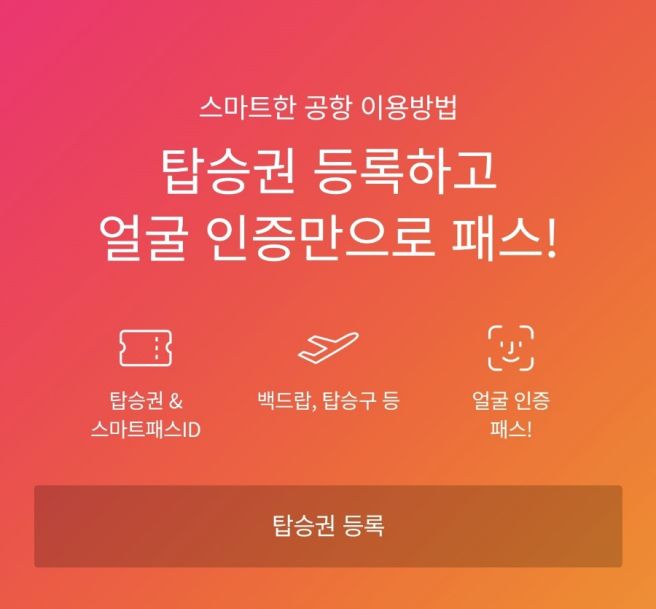Tap the 탑승권 등록 button
Viewport: 656px width, 609px height.
point(328,526)
